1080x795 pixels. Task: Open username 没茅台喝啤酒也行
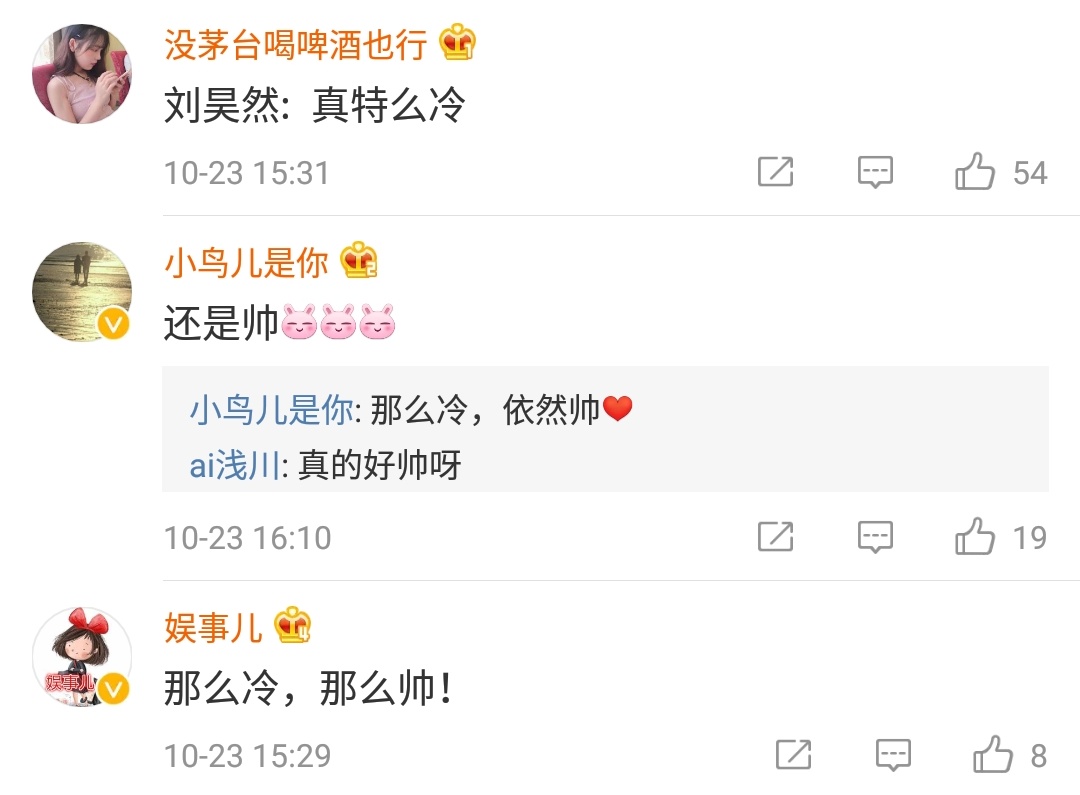[x=296, y=43]
